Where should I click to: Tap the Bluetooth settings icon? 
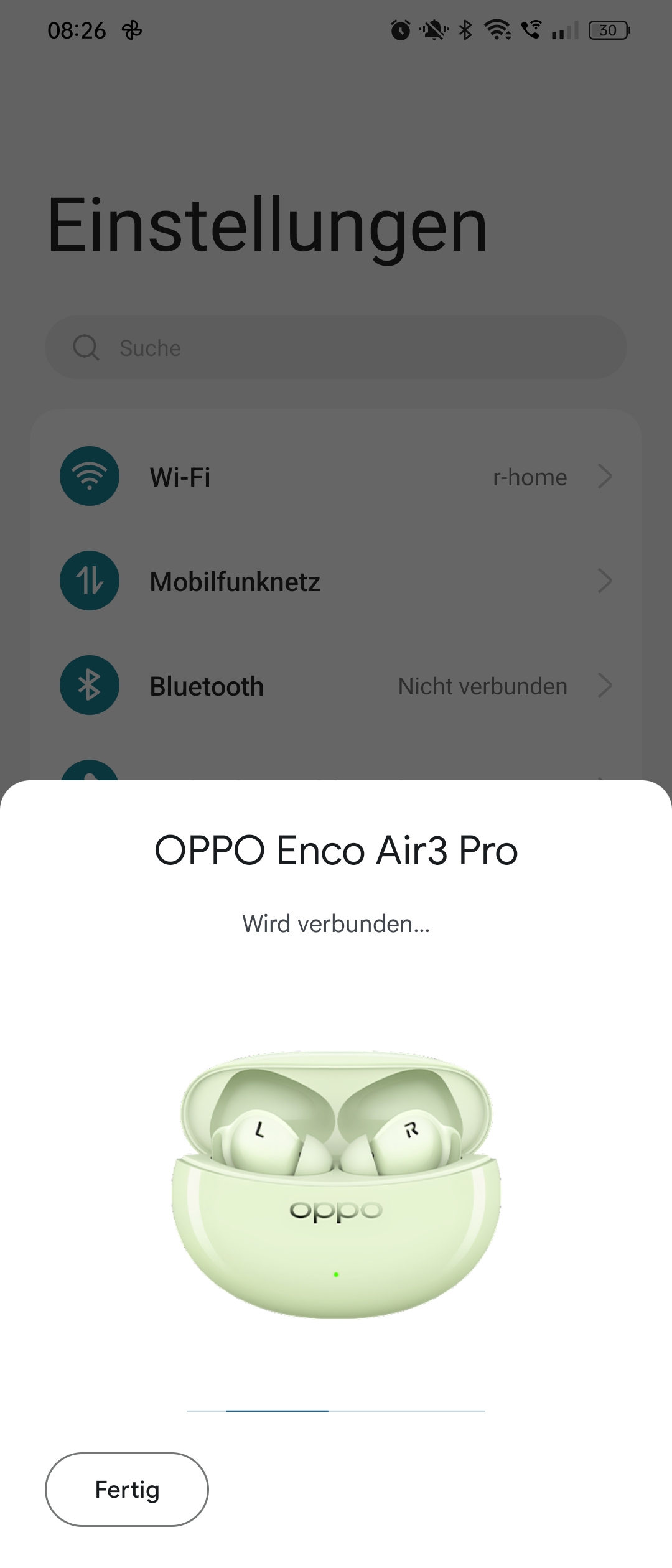click(x=89, y=685)
